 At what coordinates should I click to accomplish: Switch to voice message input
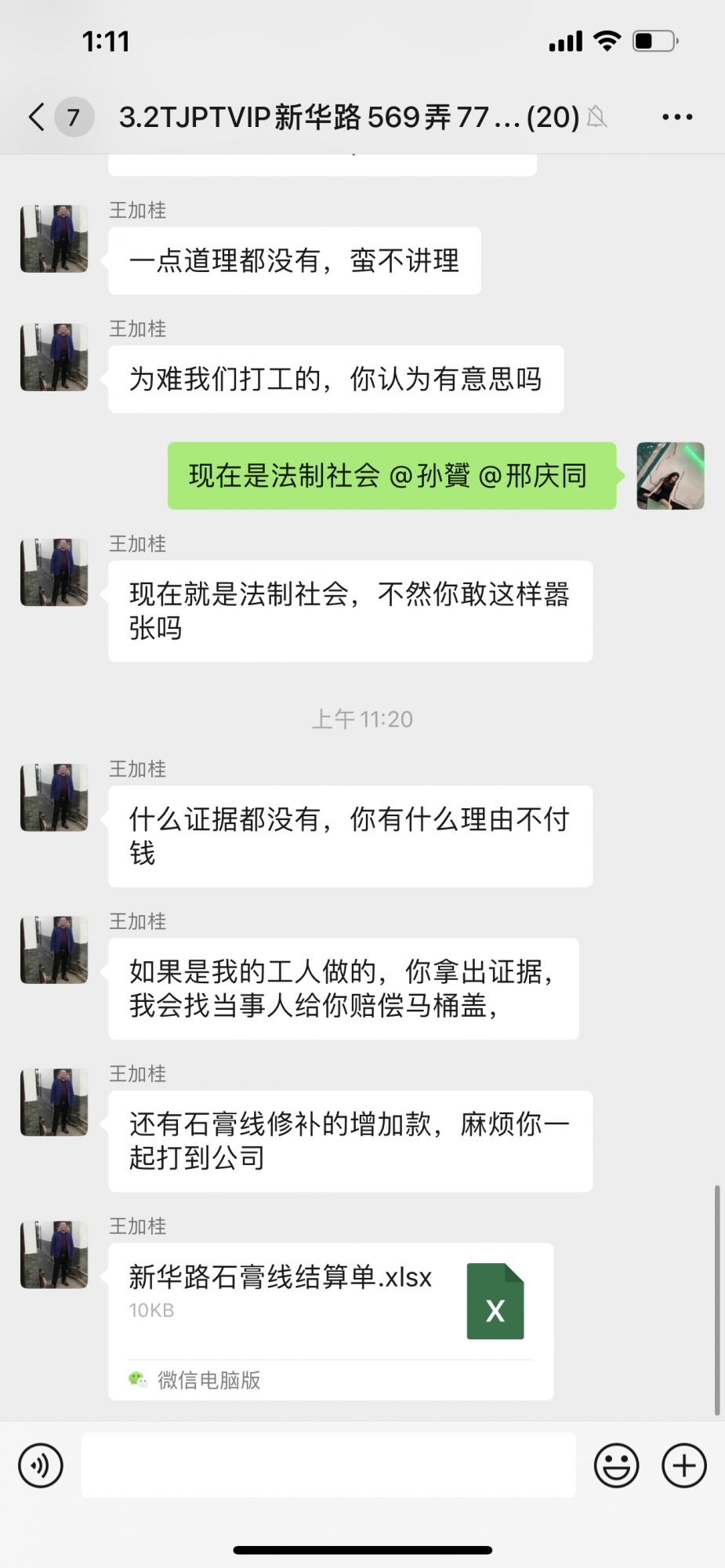tap(41, 1465)
